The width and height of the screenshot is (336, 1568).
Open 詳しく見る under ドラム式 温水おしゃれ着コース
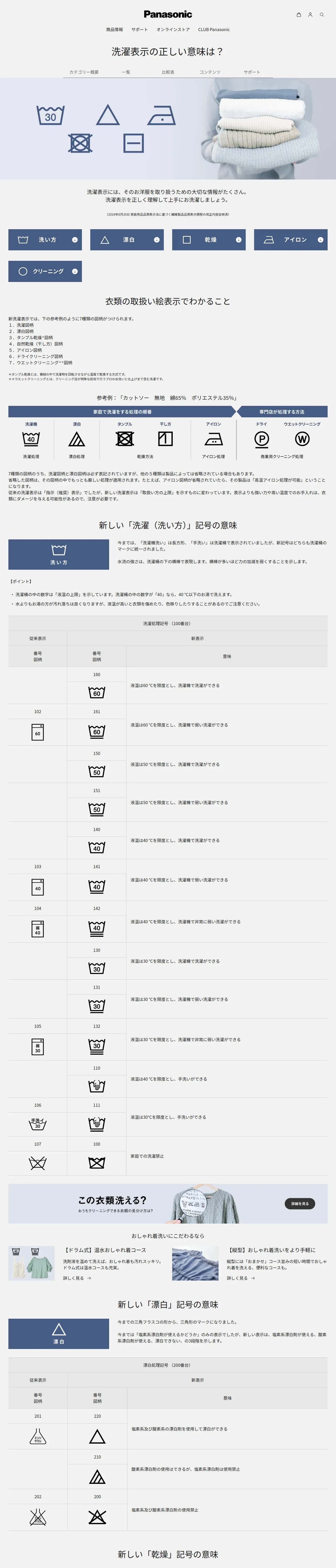click(77, 1278)
